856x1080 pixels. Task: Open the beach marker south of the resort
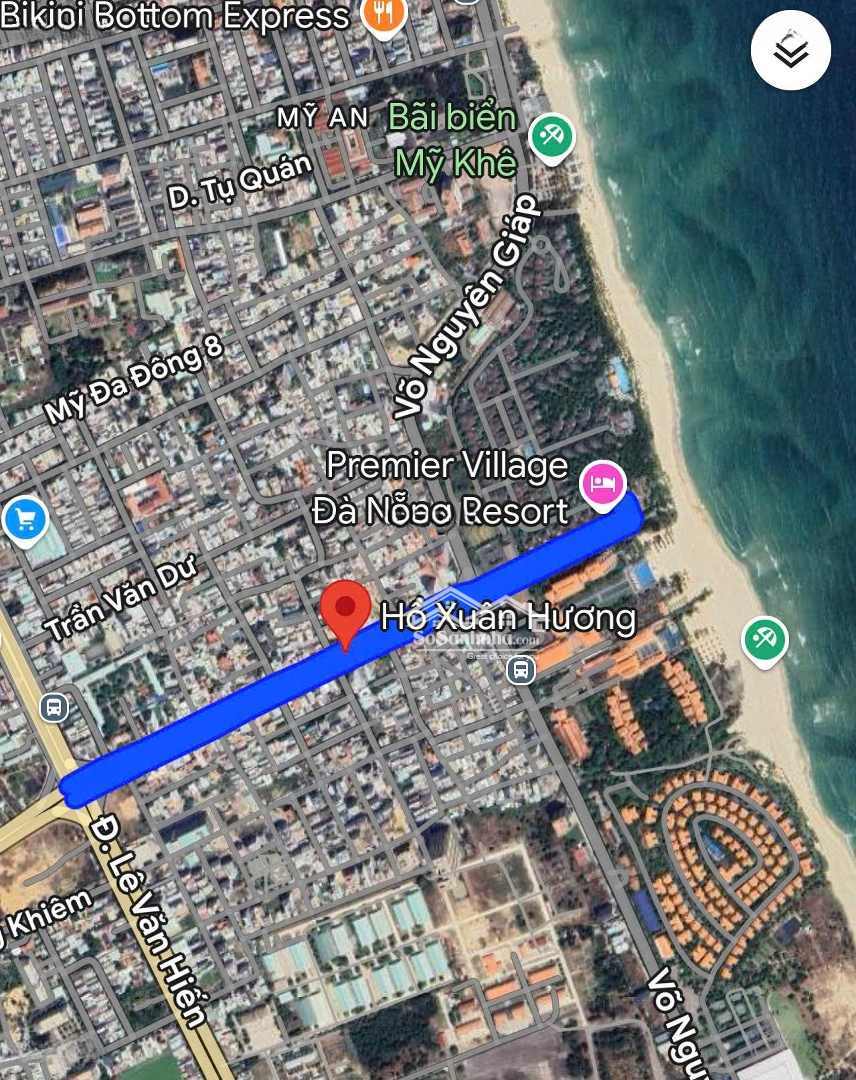tap(765, 639)
